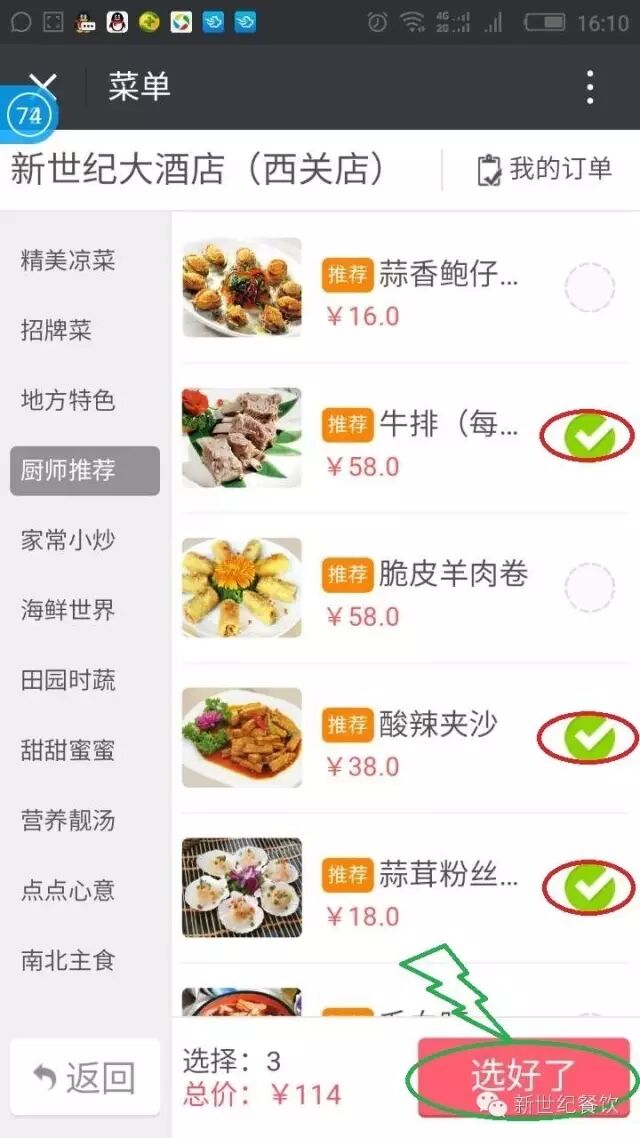Show the 田园时蔬 category
Viewport: 640px width, 1138px height.
coord(68,681)
